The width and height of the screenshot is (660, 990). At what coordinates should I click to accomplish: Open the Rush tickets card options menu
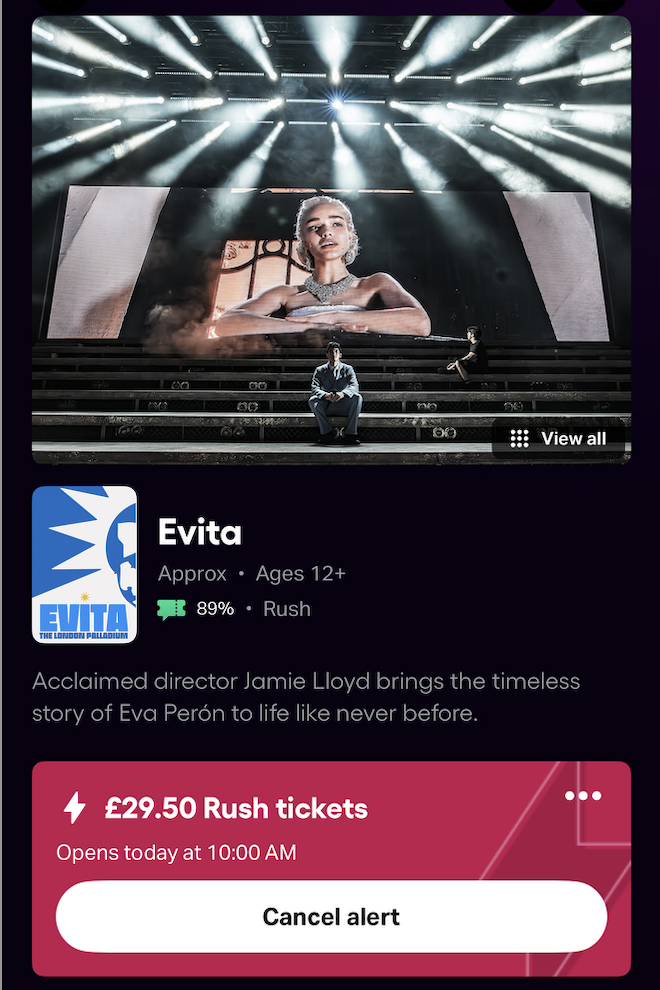click(583, 796)
